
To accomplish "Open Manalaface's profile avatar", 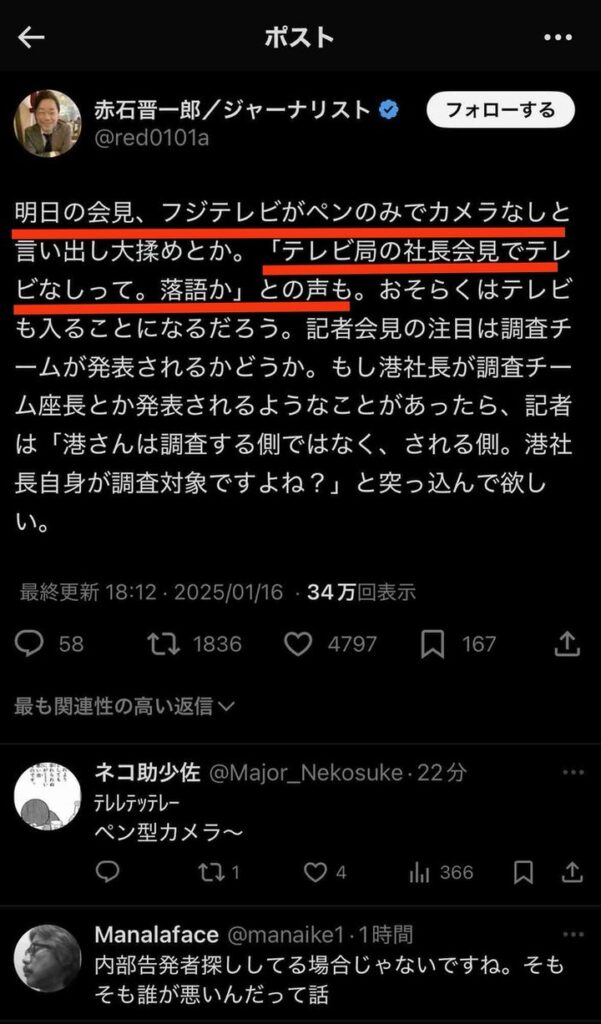I will [47, 957].
